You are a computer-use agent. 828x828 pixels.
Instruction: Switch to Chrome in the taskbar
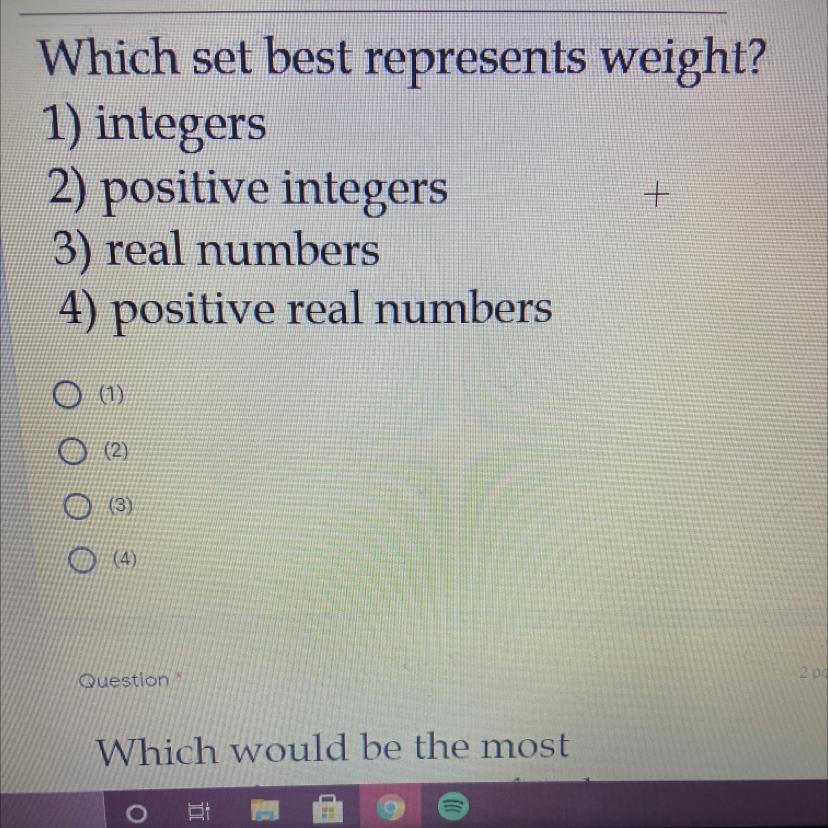[391, 808]
